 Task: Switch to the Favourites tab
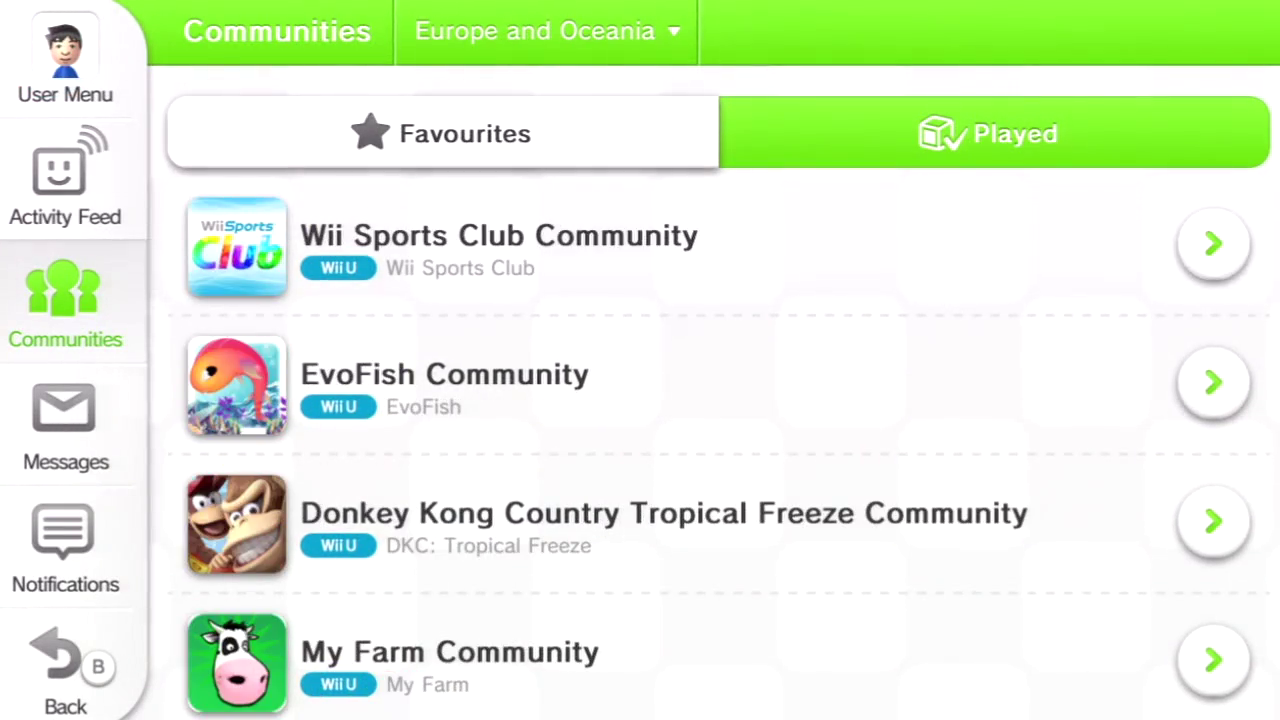coord(442,133)
